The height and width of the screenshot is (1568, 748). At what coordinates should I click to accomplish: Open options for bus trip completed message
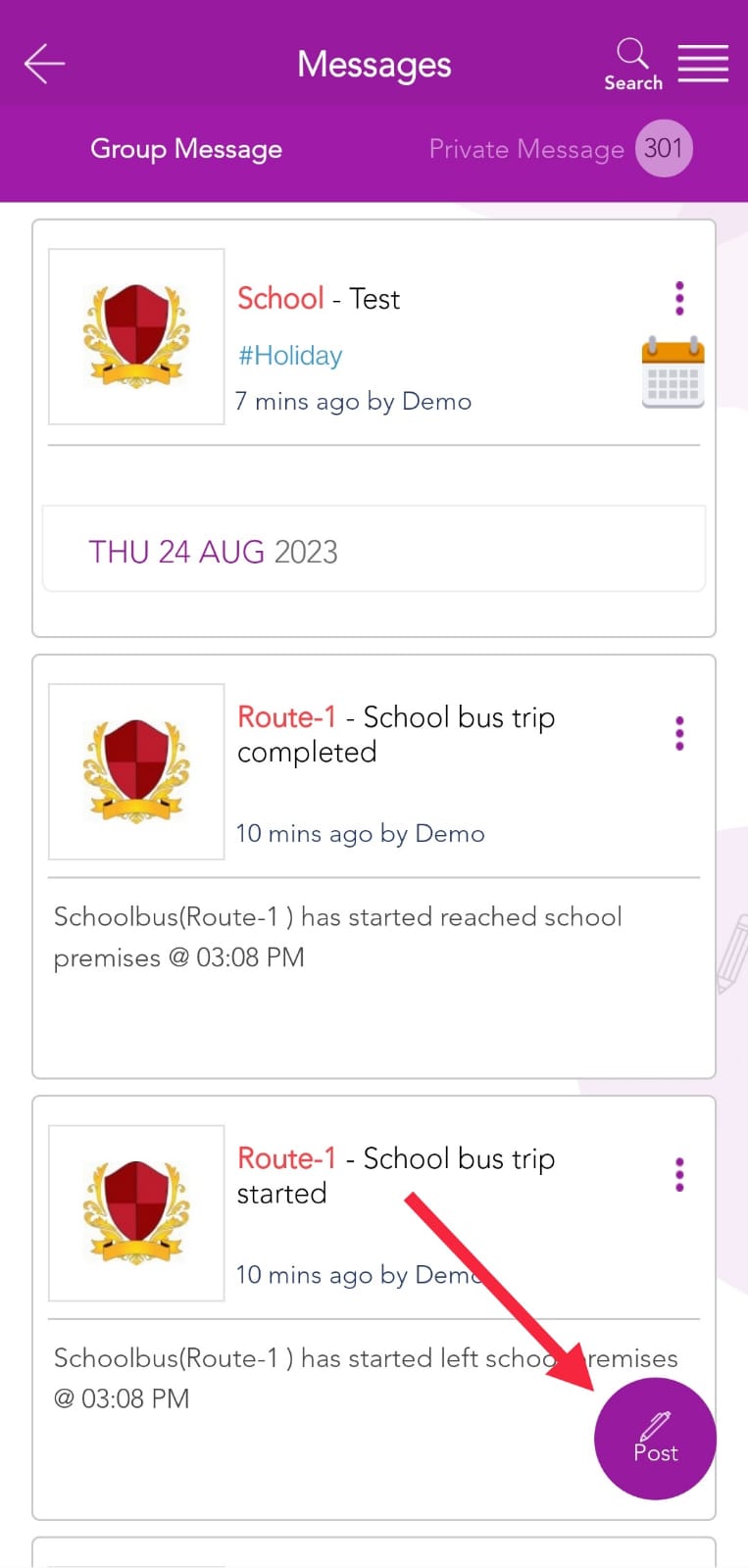(679, 733)
